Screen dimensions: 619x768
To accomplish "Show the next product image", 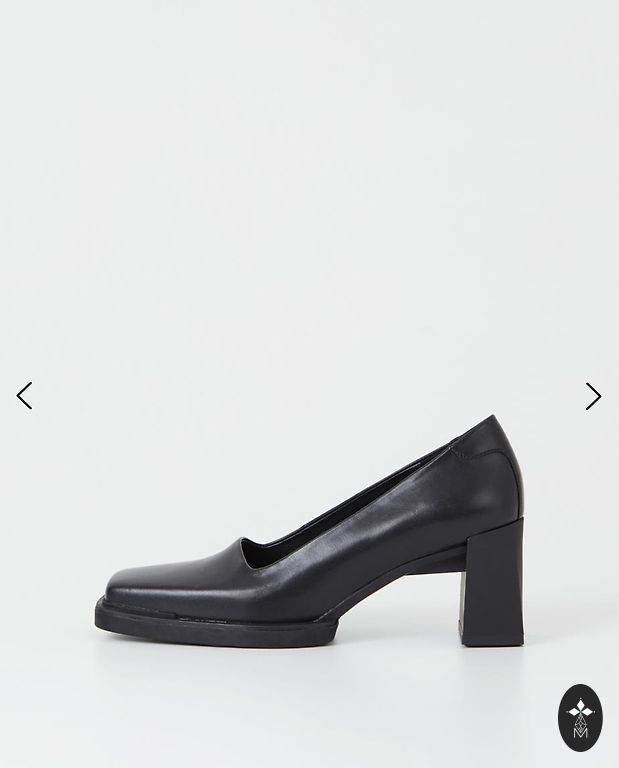I will 593,396.
